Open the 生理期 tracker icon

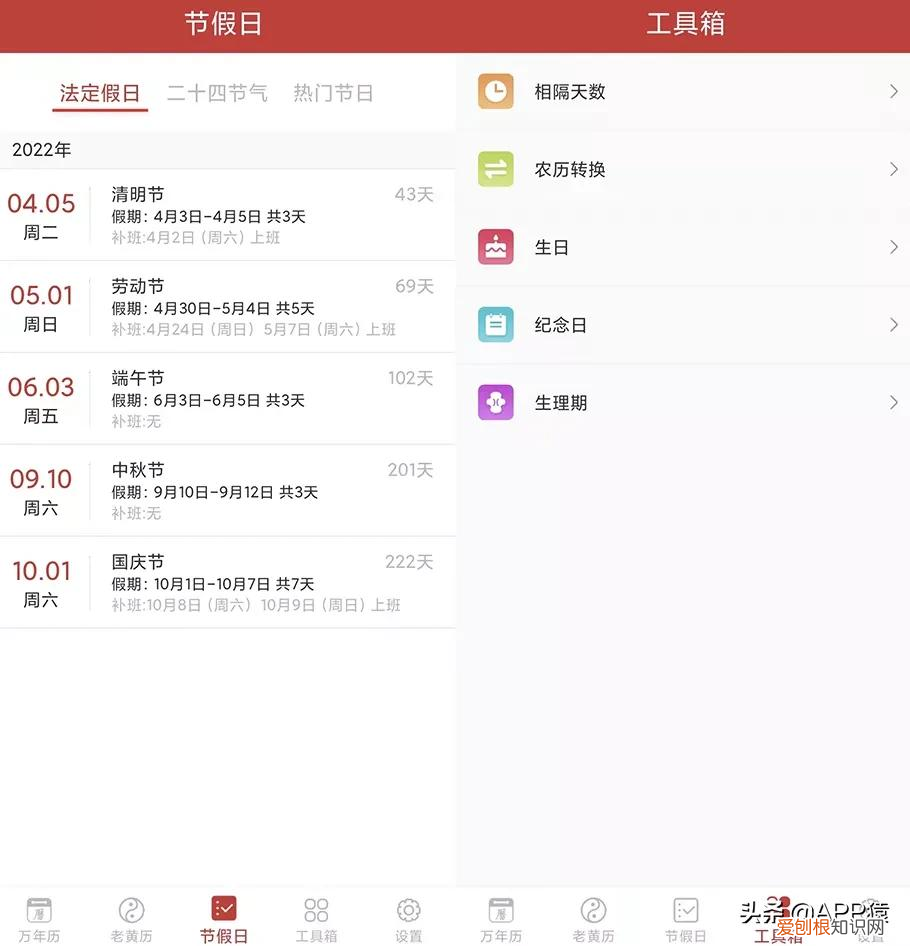pyautogui.click(x=496, y=403)
